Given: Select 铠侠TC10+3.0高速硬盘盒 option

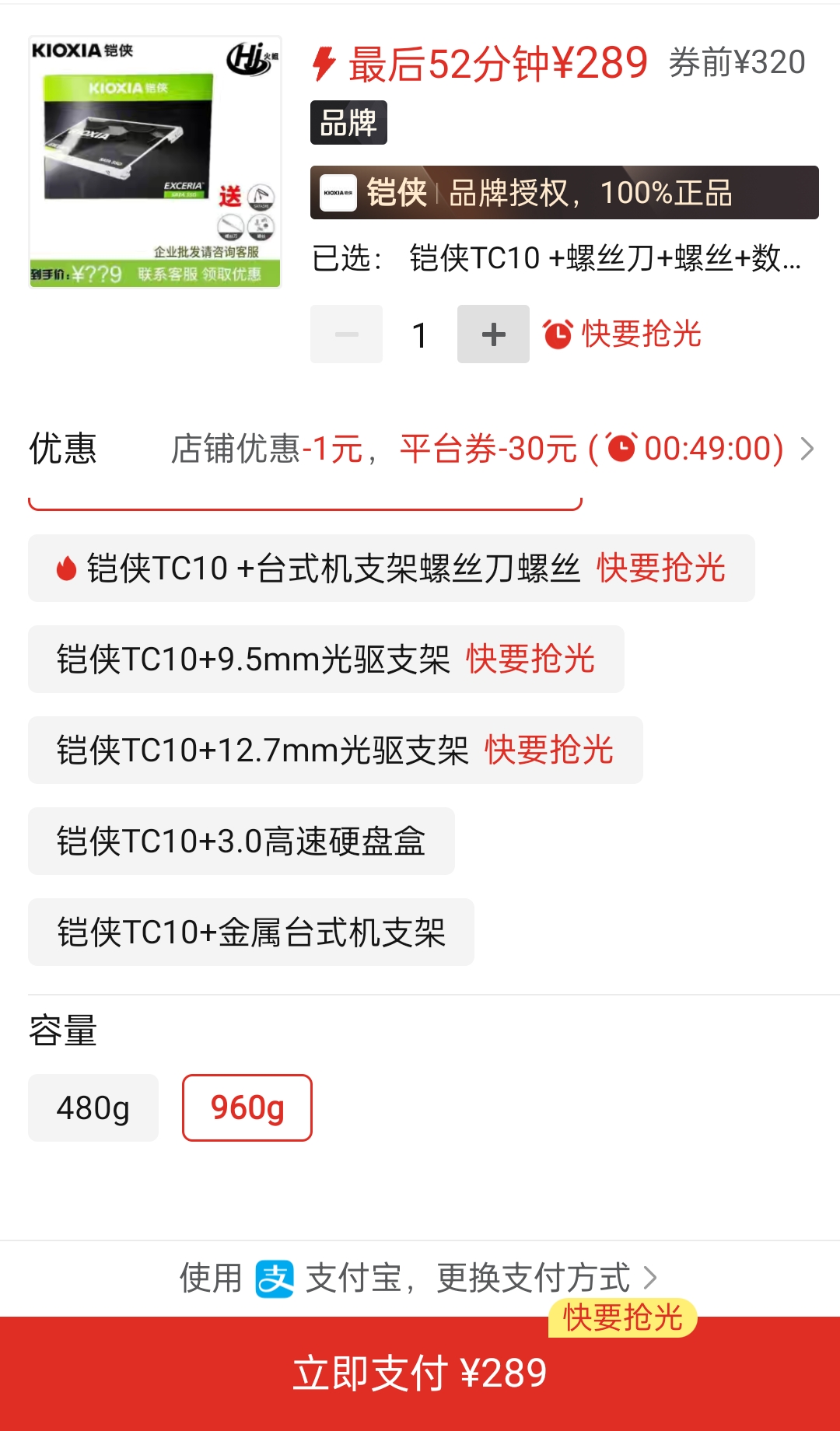Looking at the screenshot, I should pyautogui.click(x=241, y=841).
